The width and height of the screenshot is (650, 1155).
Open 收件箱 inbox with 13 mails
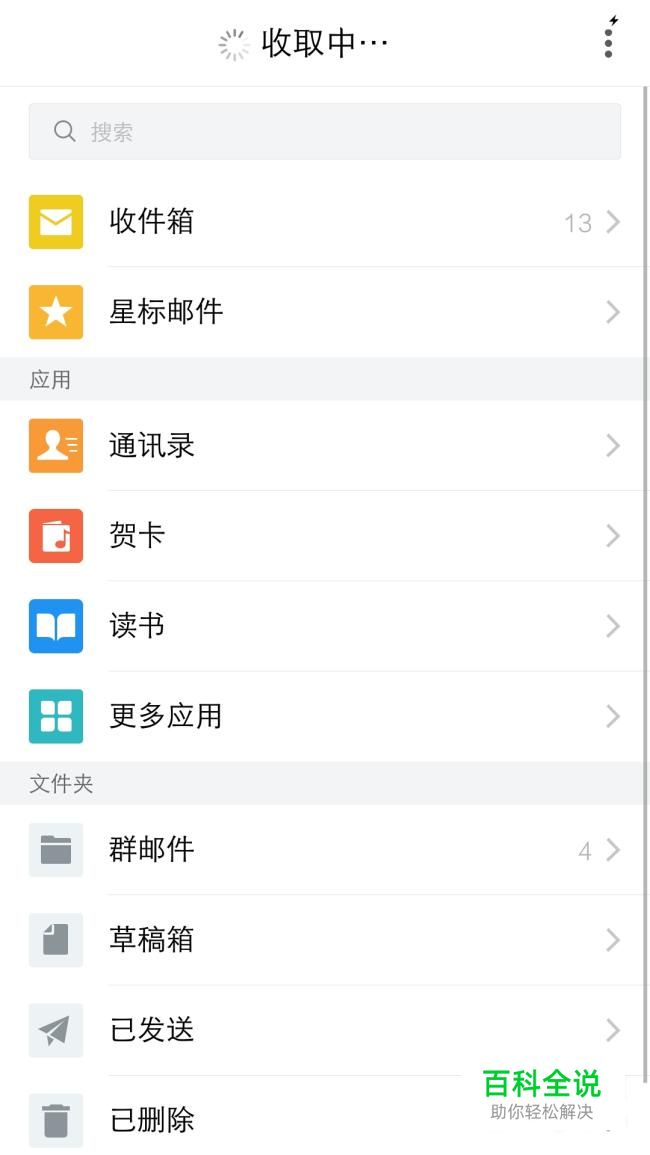click(324, 222)
